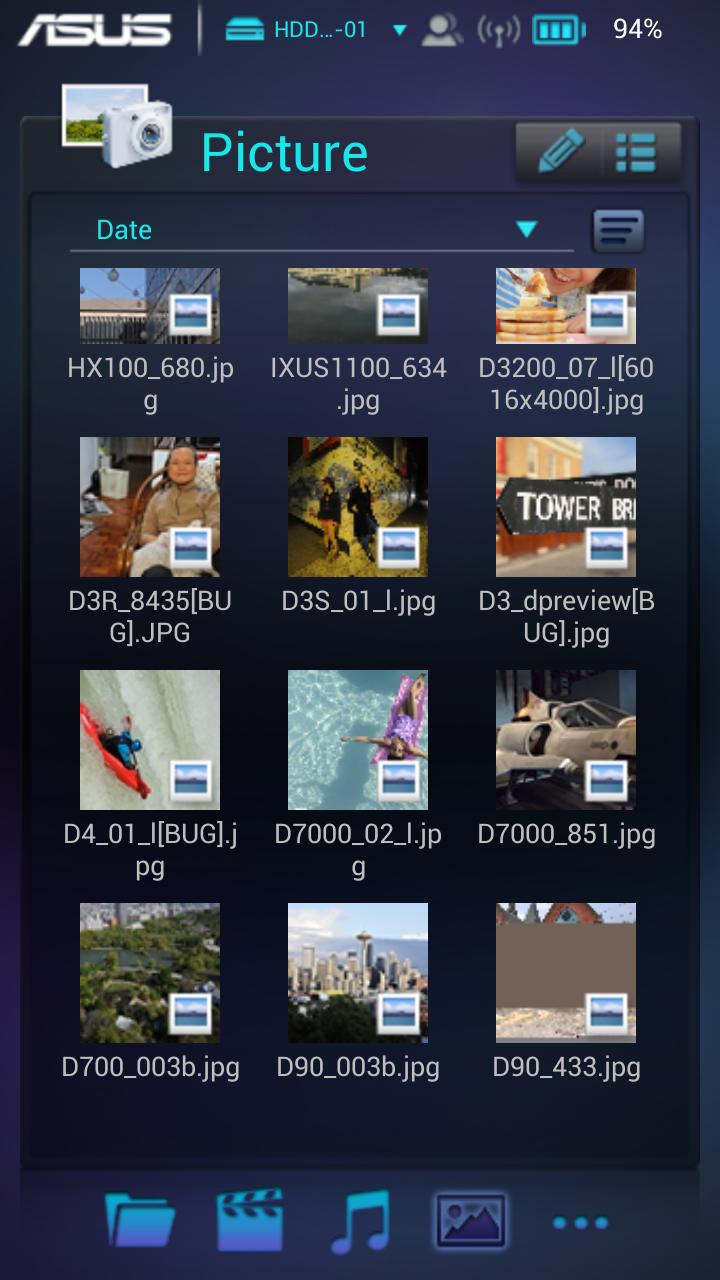Open picture HX100_680.jpg

click(x=150, y=306)
